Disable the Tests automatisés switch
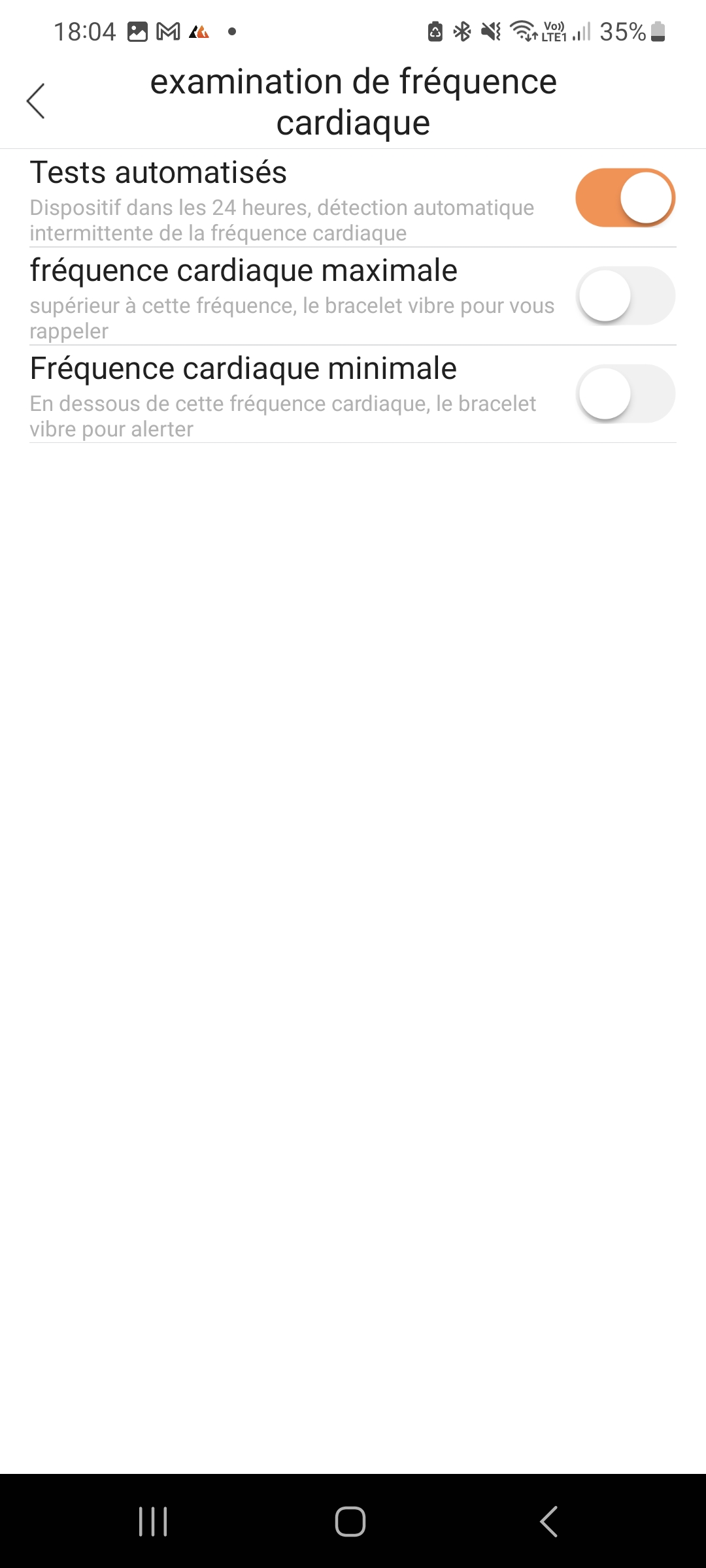706x1568 pixels. (625, 198)
